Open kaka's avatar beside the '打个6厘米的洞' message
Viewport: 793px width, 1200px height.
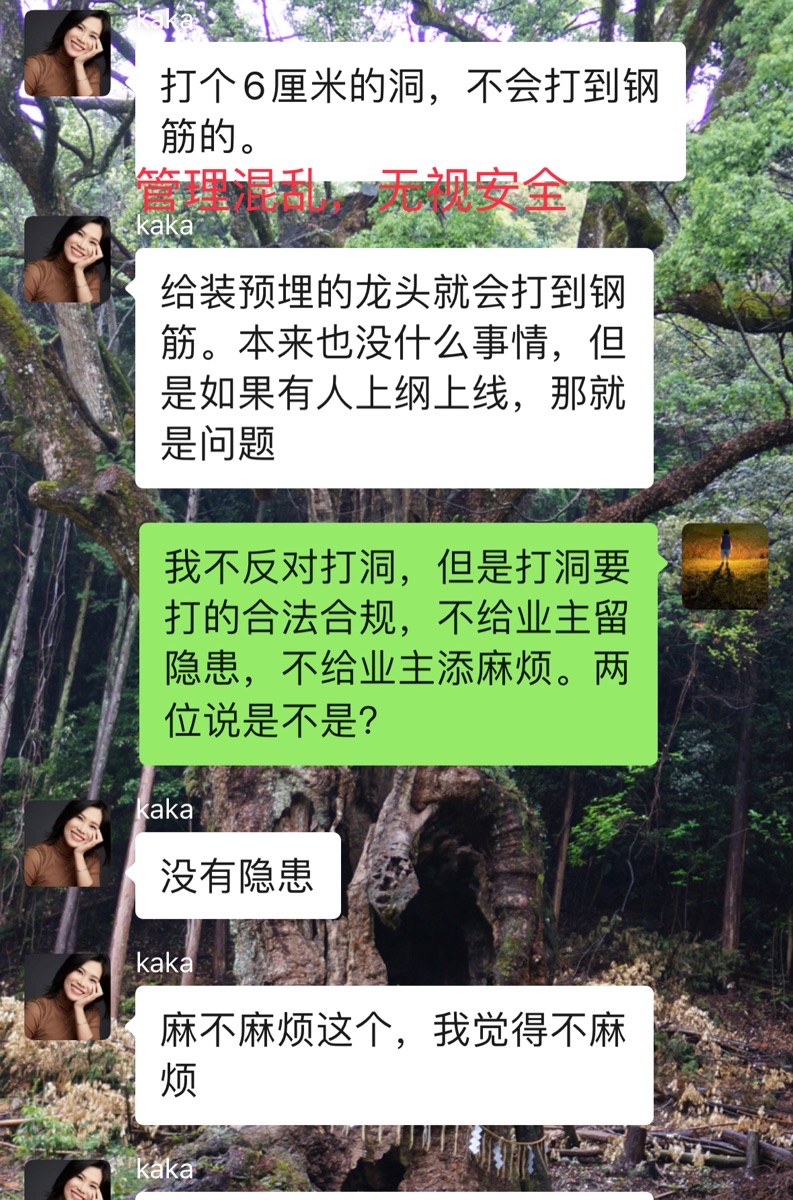point(67,53)
